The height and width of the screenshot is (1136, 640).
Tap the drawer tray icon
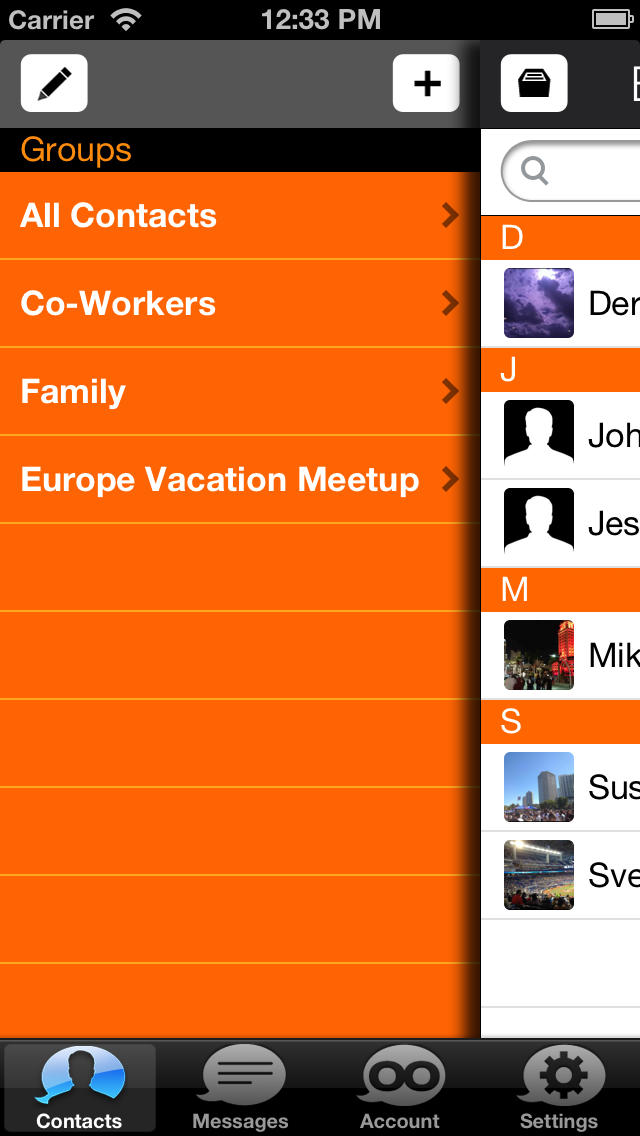click(534, 83)
